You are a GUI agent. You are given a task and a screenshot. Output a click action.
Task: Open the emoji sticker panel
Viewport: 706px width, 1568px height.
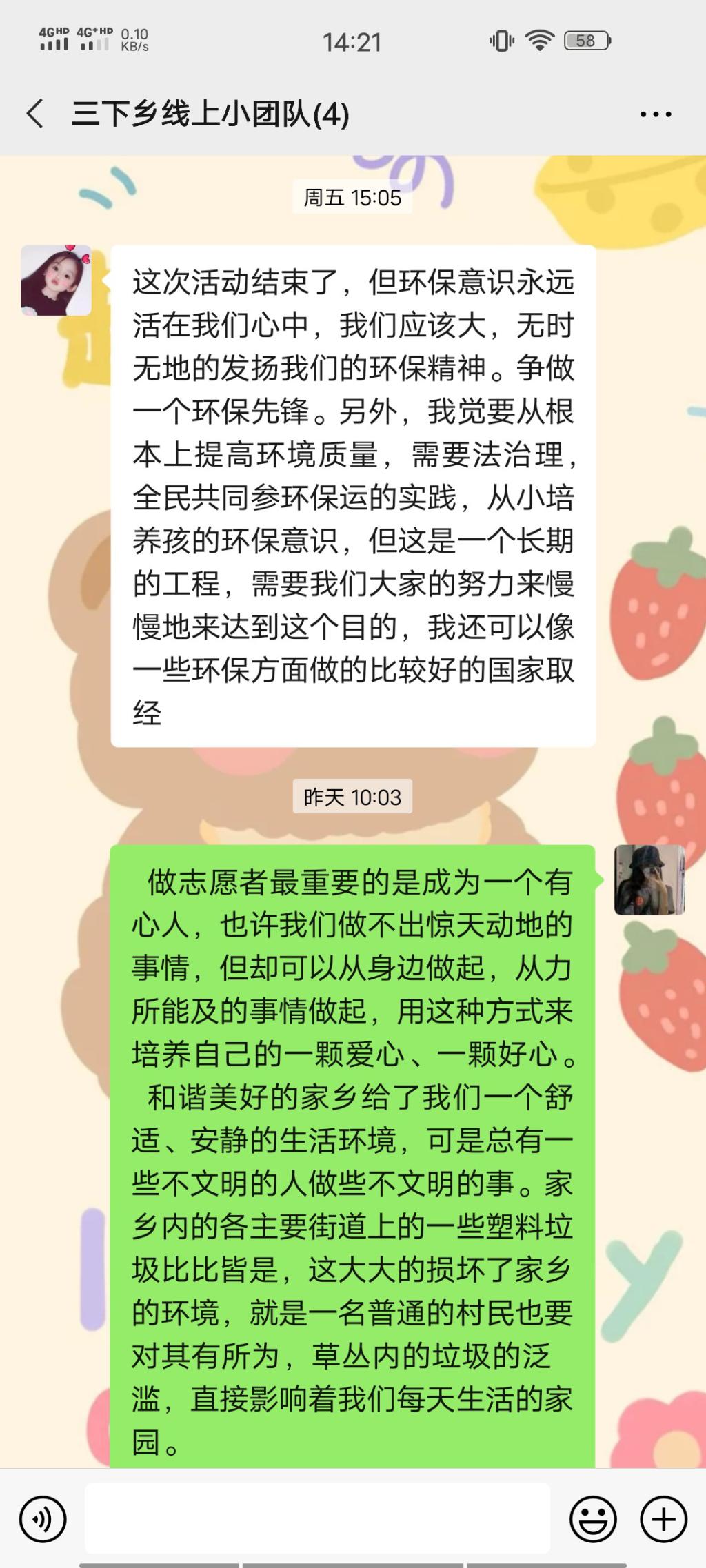tap(593, 1519)
